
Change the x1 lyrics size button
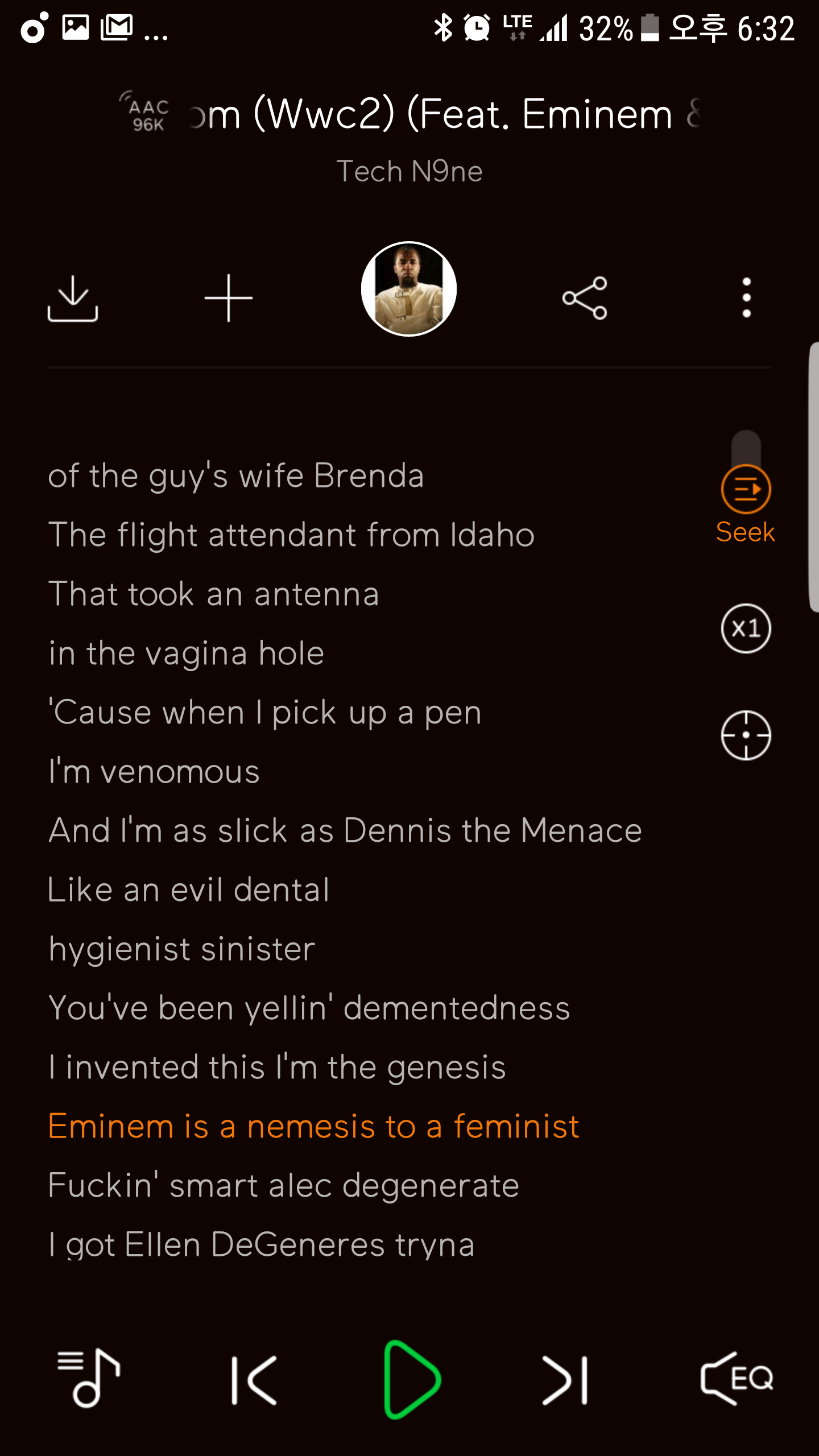point(746,628)
